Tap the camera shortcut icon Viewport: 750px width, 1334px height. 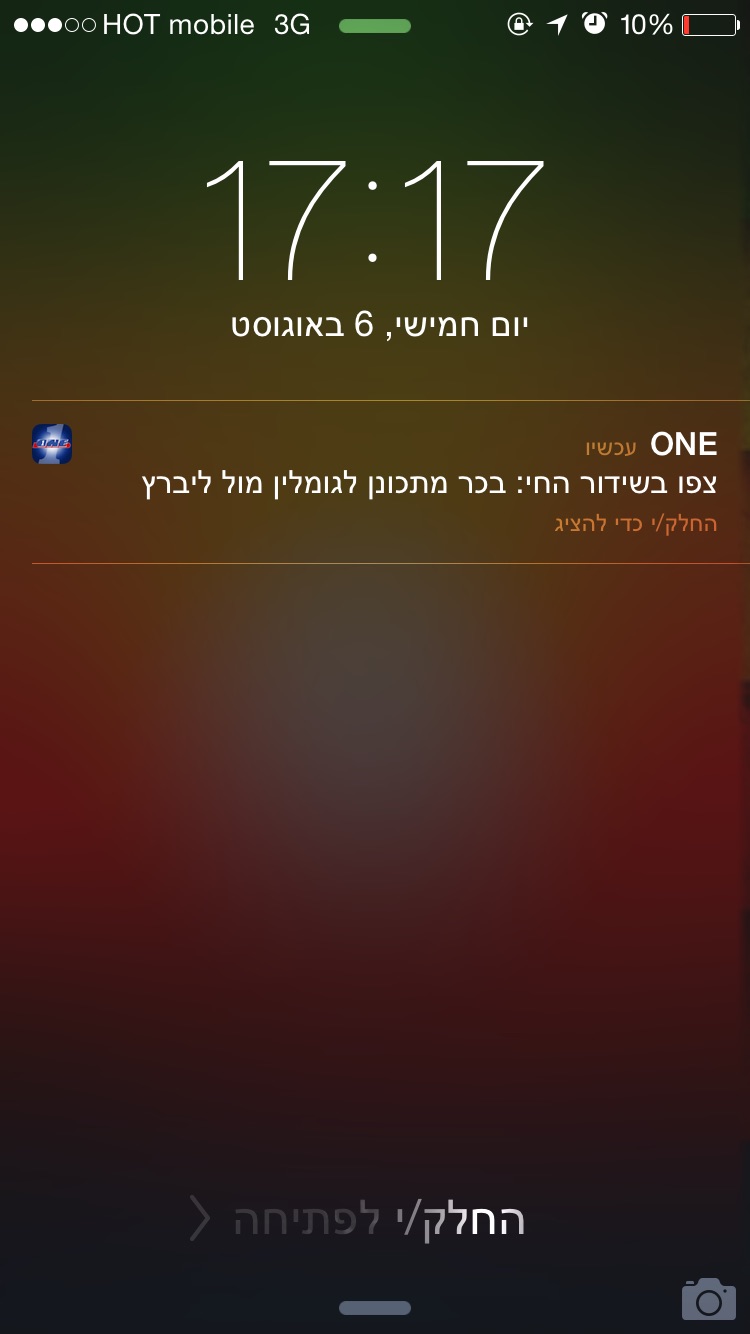pos(708,1298)
